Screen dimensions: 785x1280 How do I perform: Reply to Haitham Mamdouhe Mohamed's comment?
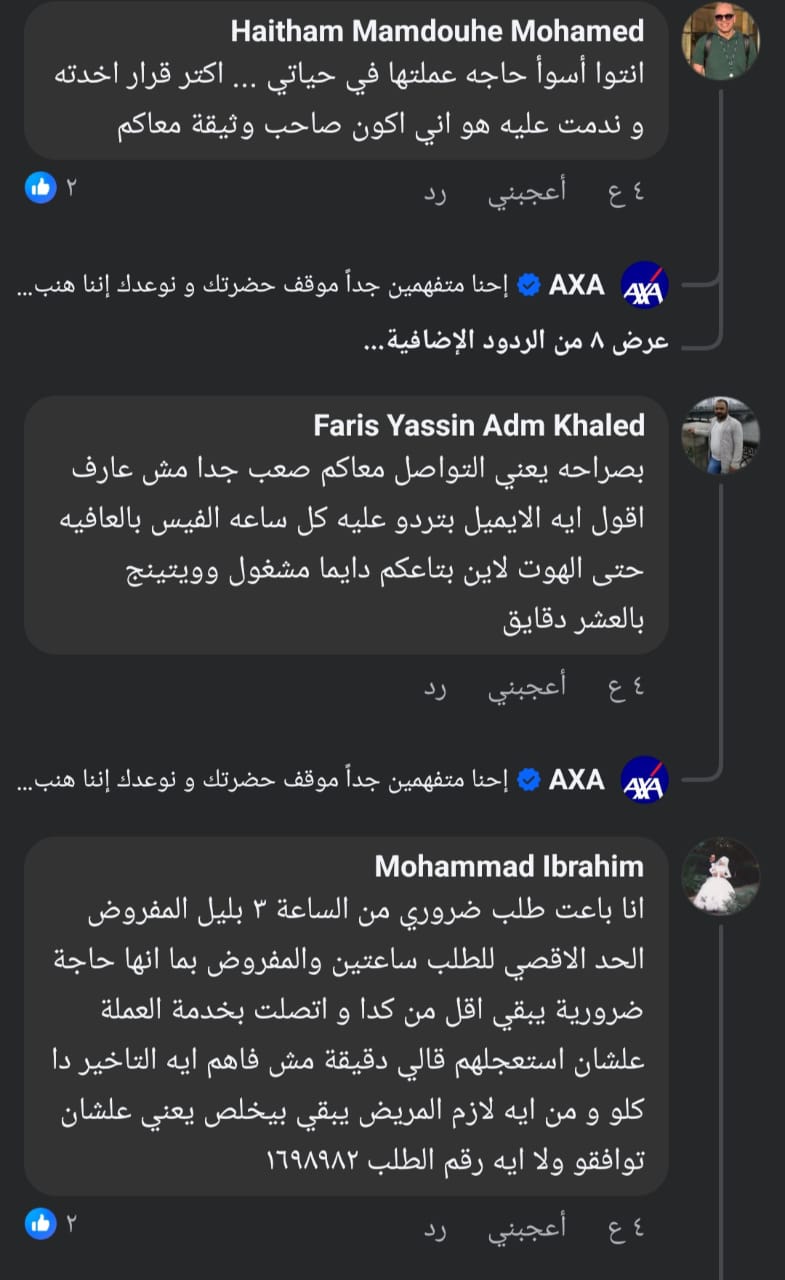(x=434, y=192)
